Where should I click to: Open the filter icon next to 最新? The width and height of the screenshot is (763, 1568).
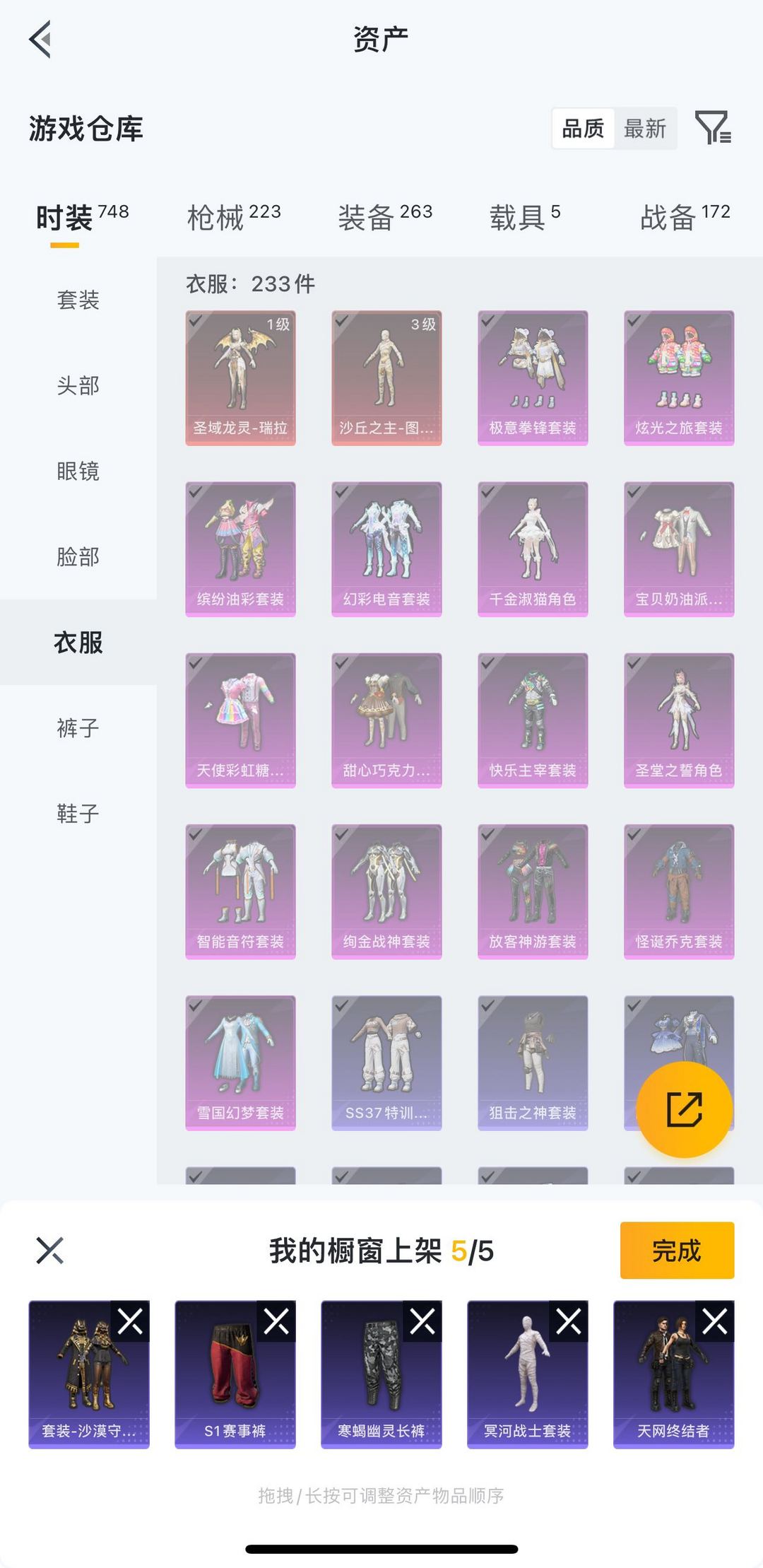click(x=713, y=128)
